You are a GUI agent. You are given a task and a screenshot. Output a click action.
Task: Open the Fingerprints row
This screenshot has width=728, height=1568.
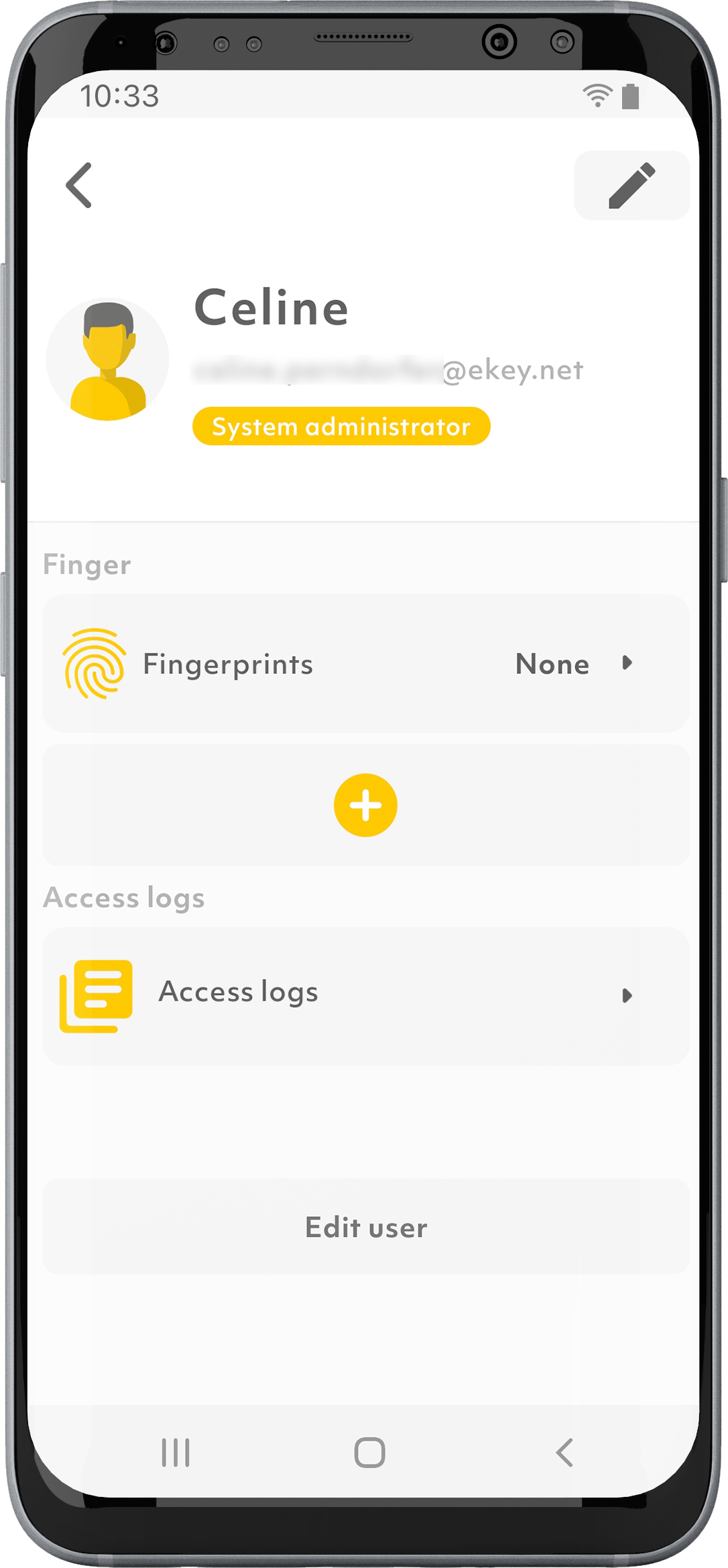coord(365,663)
